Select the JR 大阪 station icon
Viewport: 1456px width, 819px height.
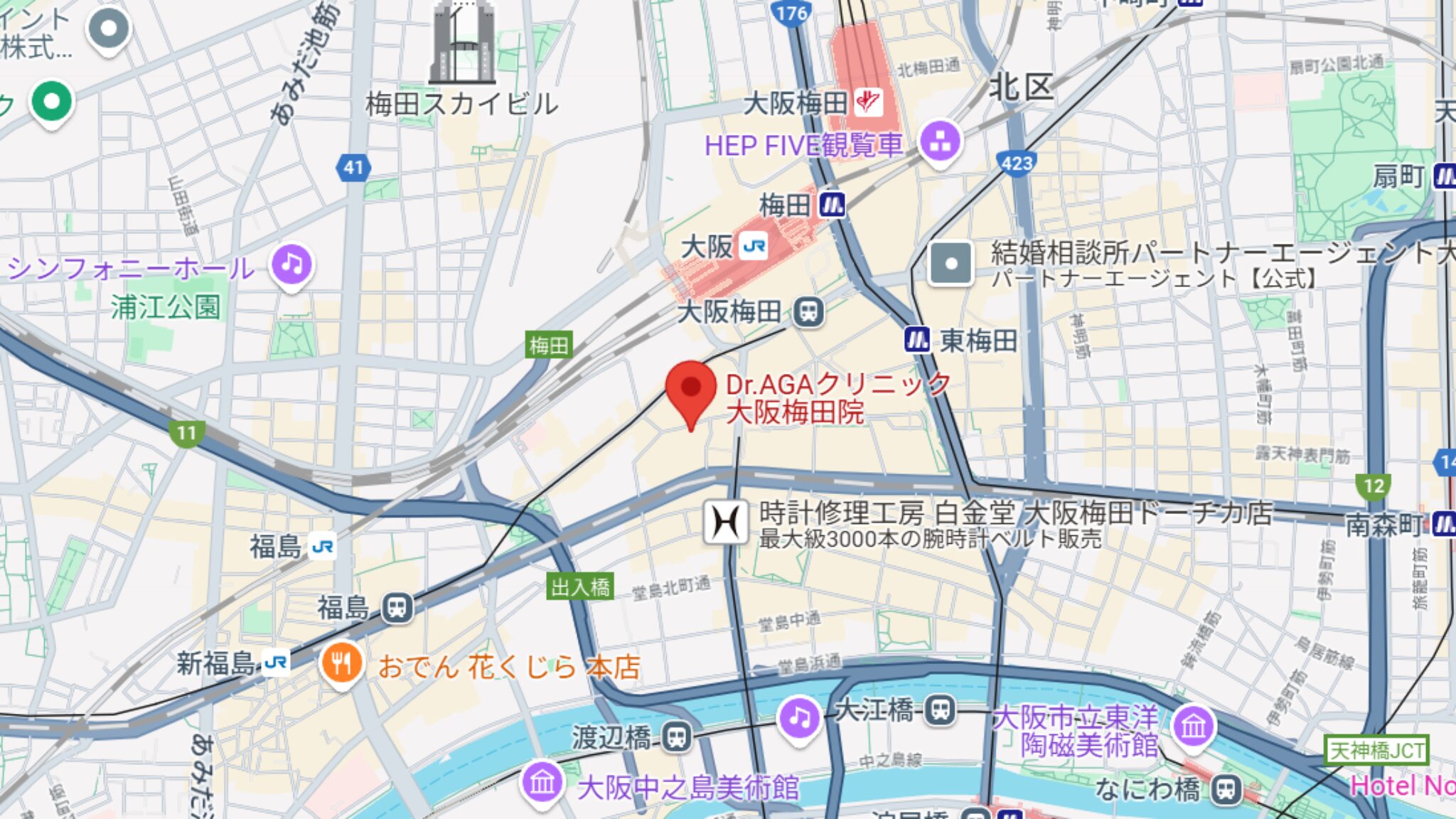coord(754,247)
